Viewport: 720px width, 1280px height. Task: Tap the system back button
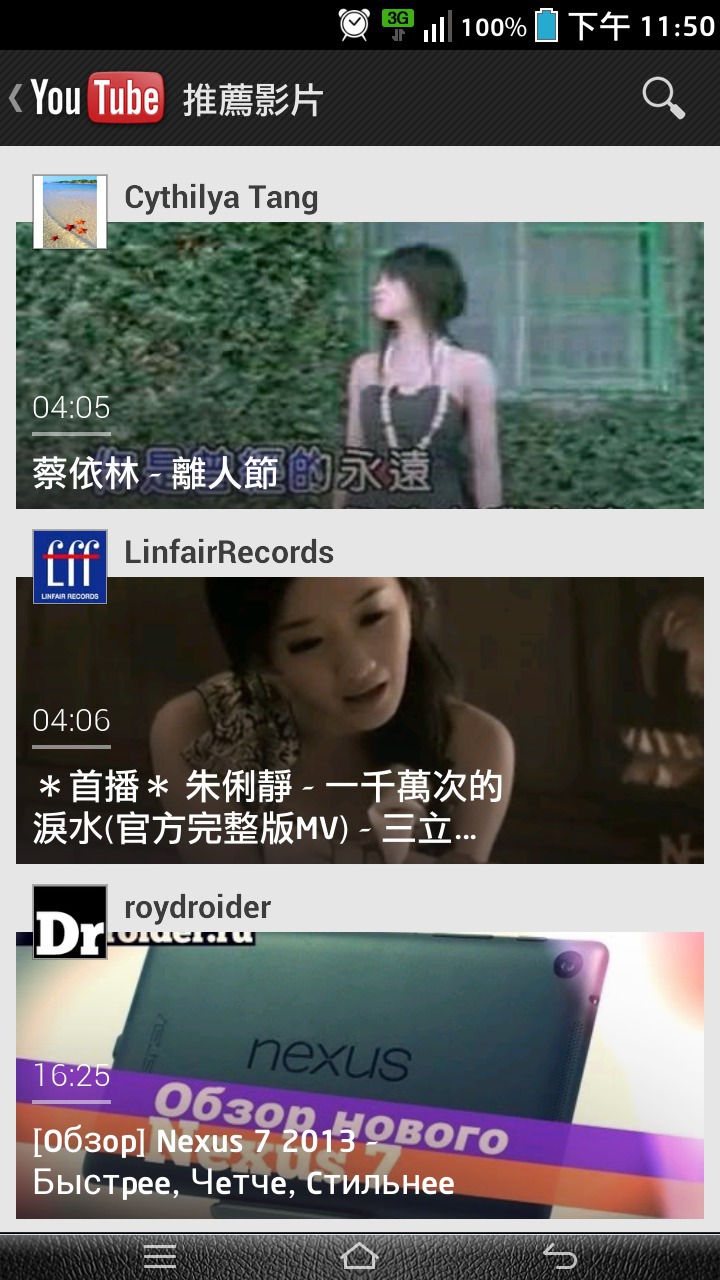tap(560, 1256)
